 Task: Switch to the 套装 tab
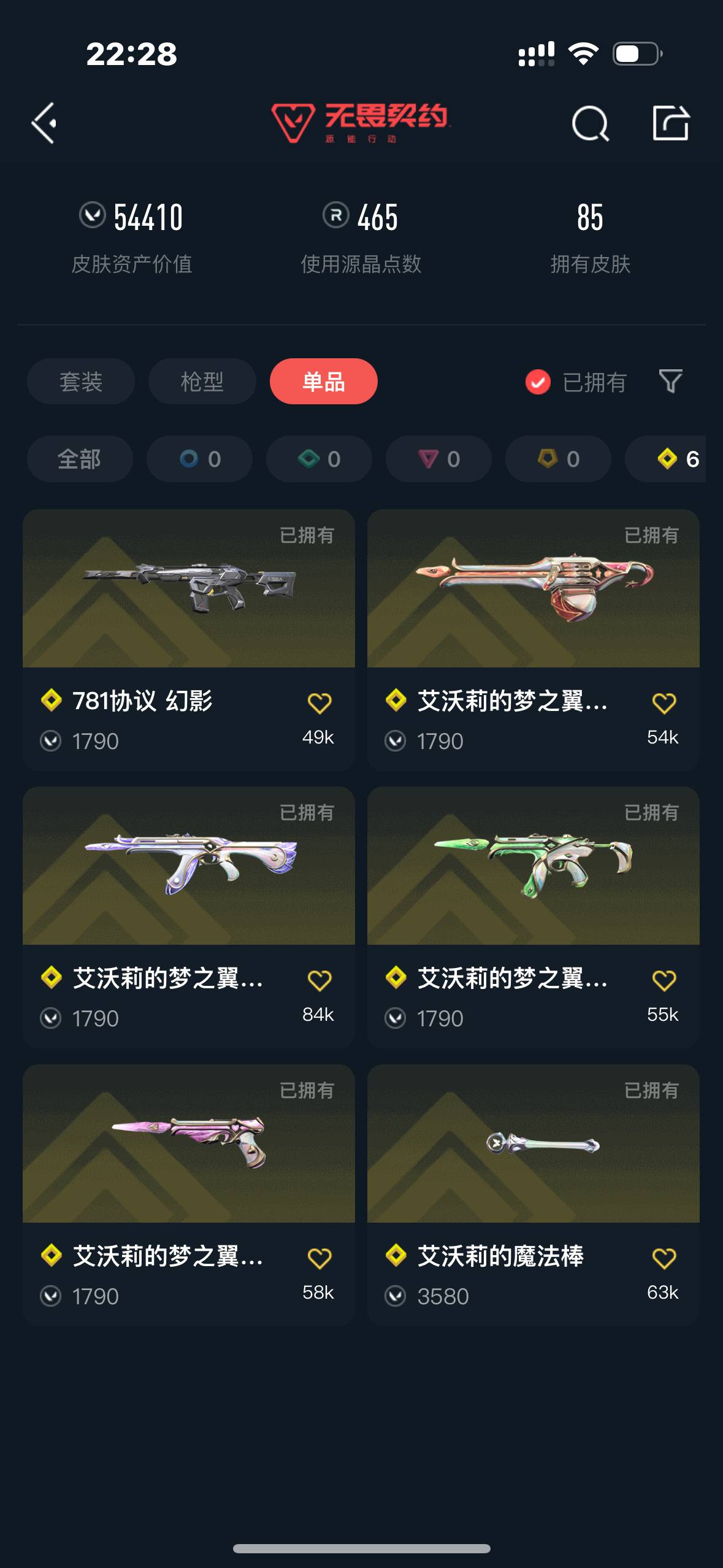pos(80,382)
